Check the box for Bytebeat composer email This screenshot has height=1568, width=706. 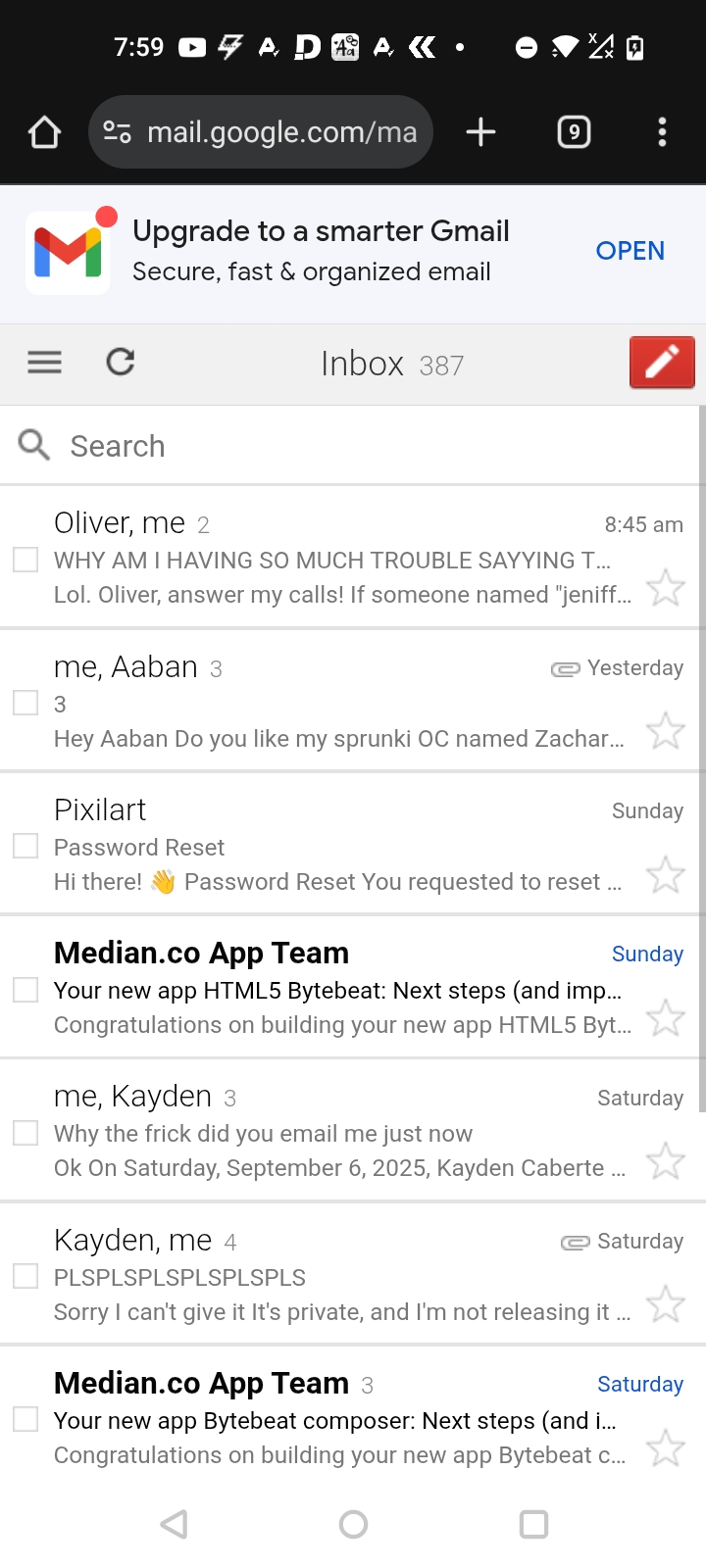pos(25,1419)
